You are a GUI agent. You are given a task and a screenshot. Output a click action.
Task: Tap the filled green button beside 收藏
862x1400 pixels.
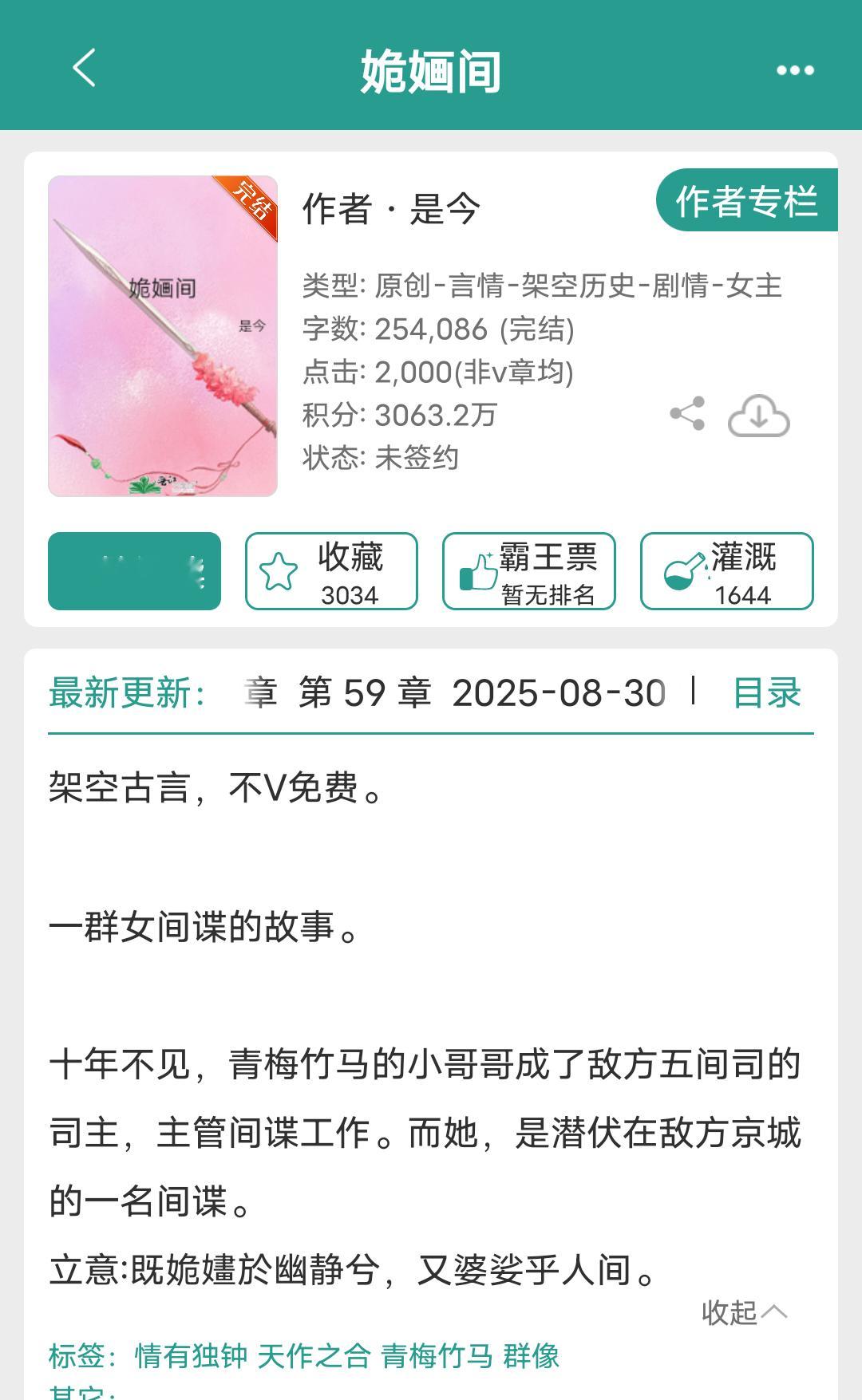tap(134, 571)
